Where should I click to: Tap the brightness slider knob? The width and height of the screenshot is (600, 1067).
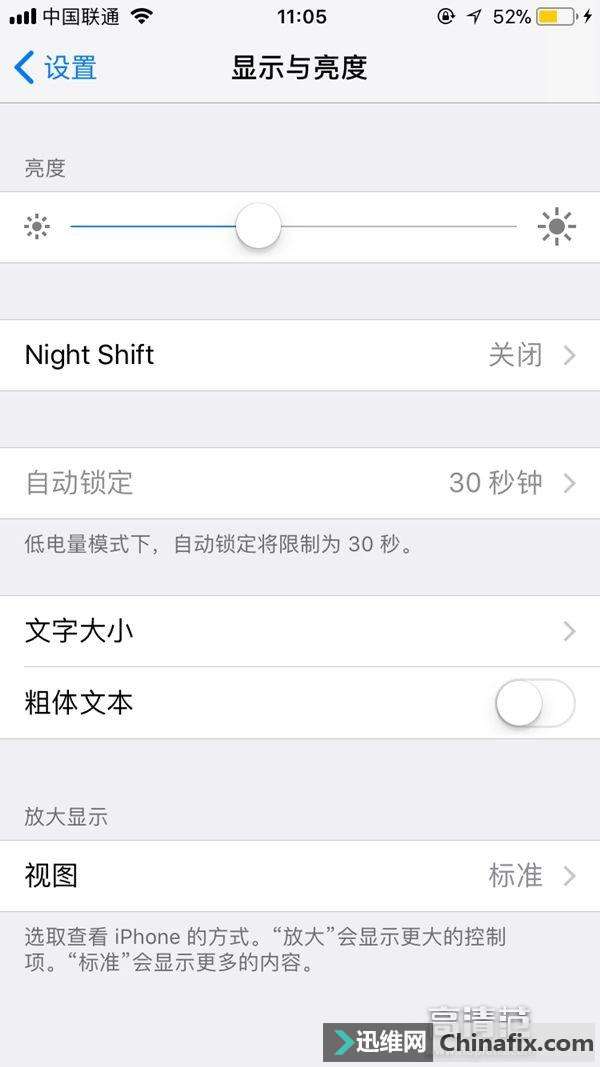(258, 227)
